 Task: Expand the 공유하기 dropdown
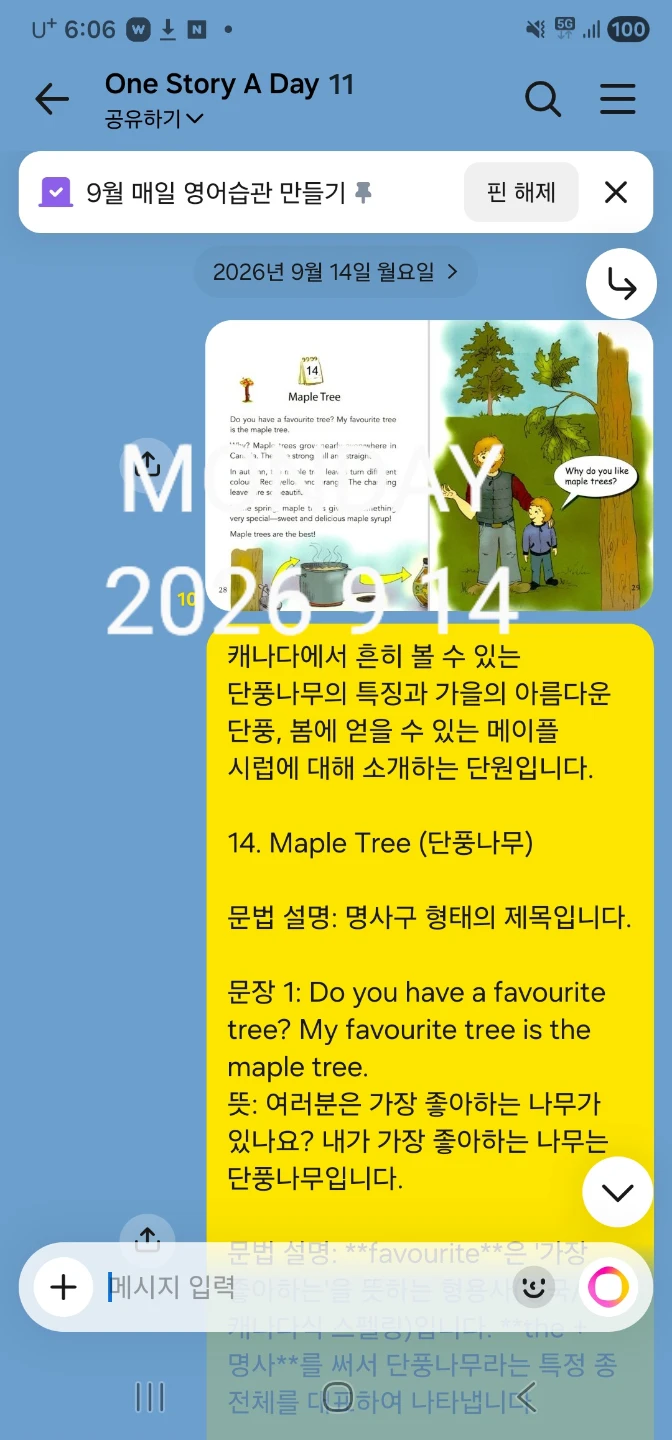click(x=154, y=119)
